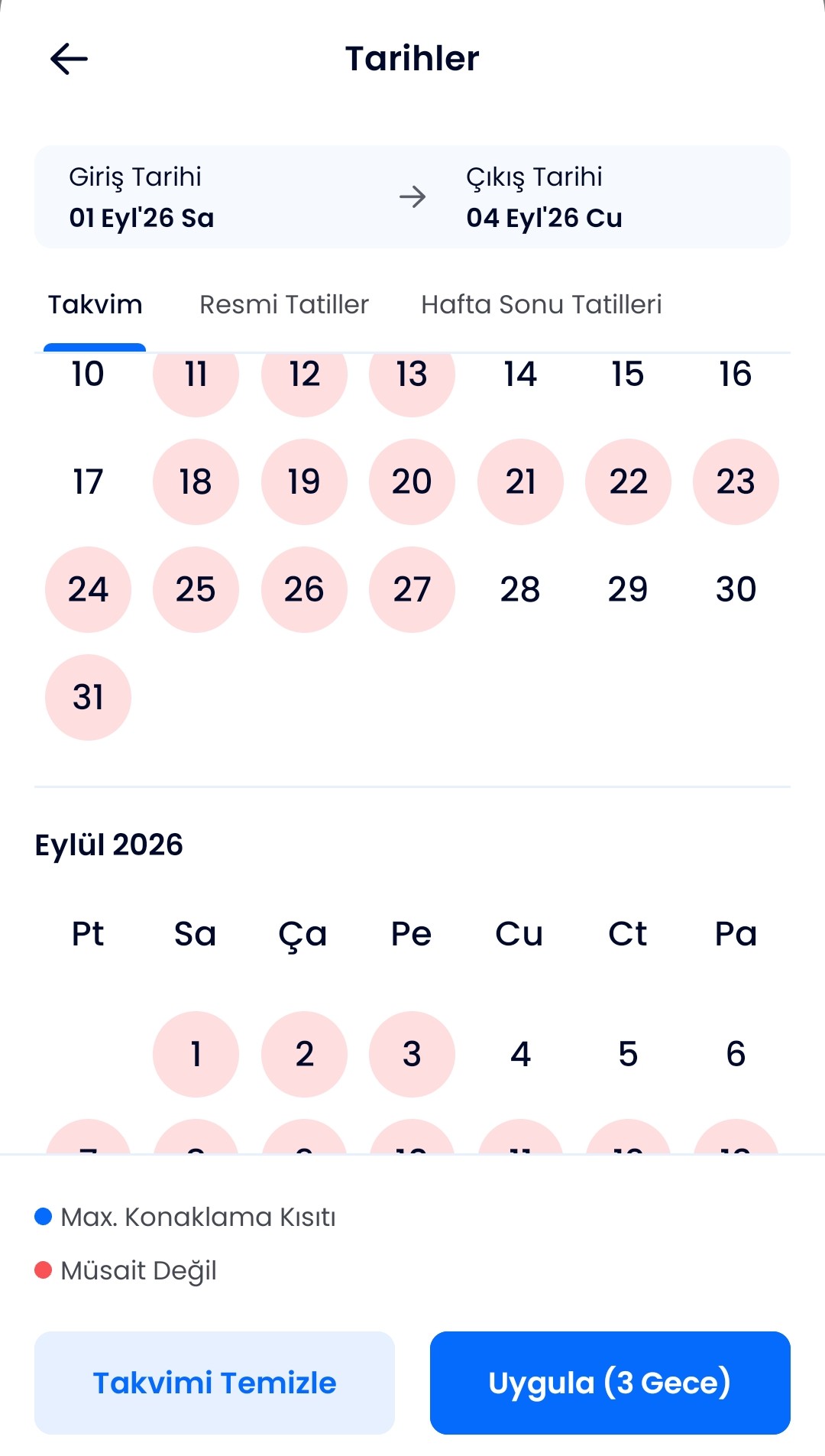The width and height of the screenshot is (825, 1456).
Task: Pick September 5 in the calendar
Action: click(628, 1054)
